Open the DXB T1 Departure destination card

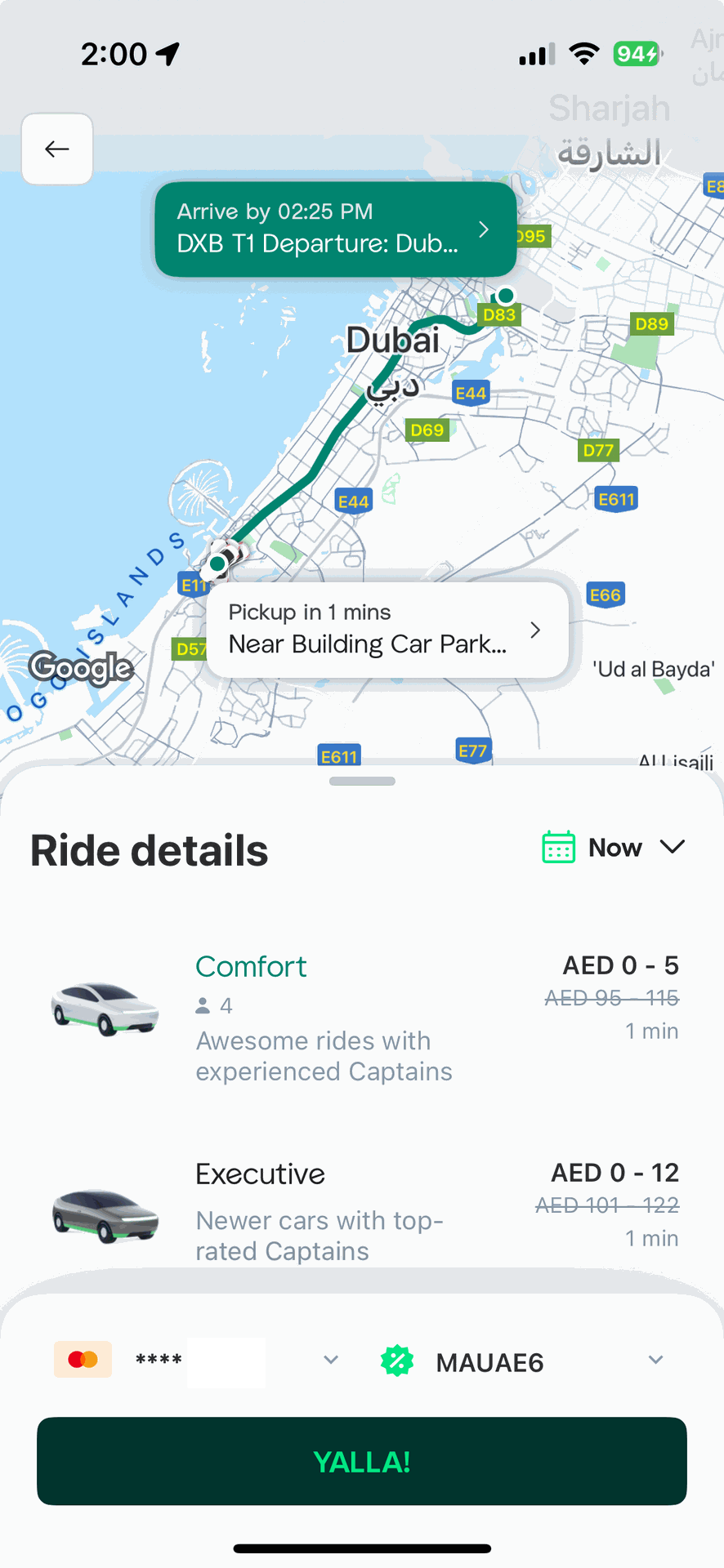pyautogui.click(x=335, y=229)
